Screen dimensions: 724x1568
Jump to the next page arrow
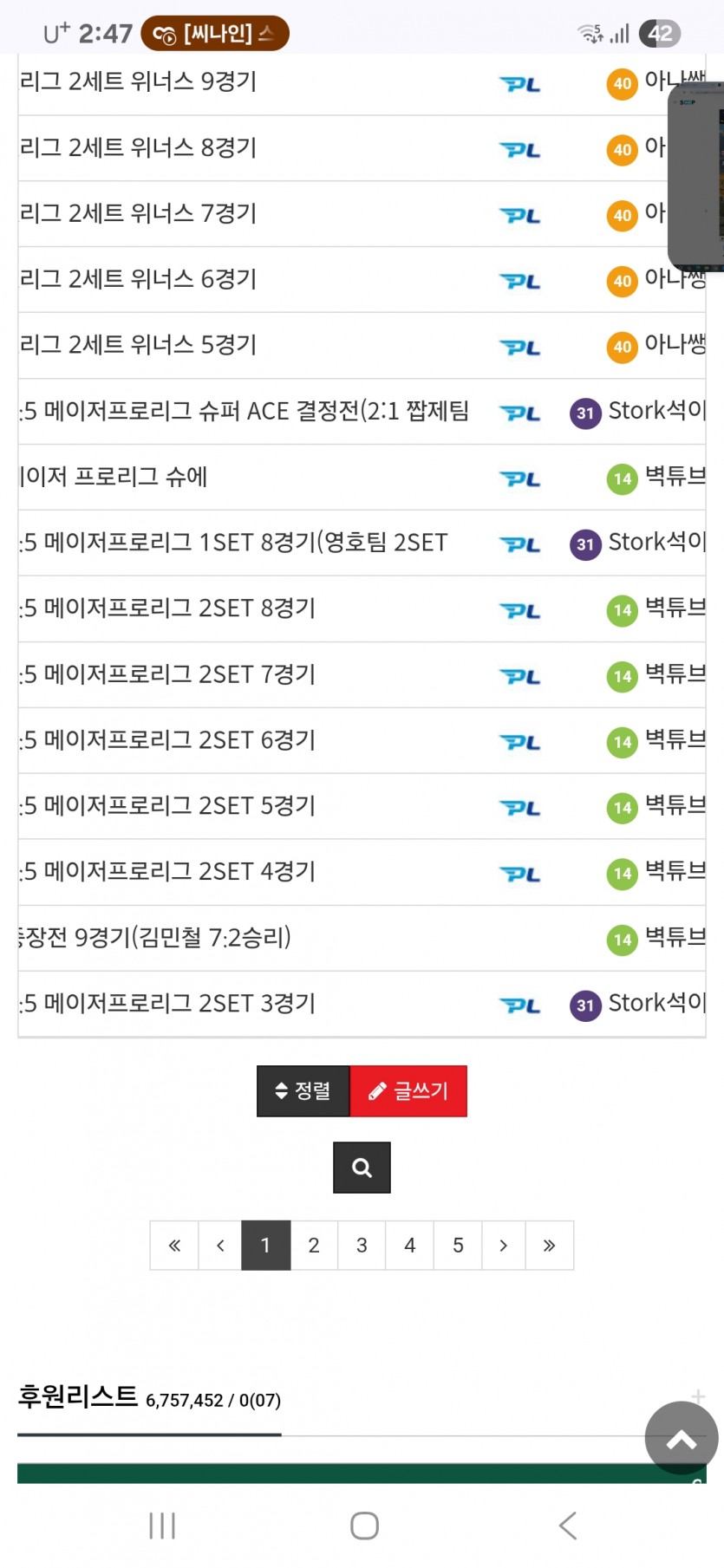[x=504, y=1246]
